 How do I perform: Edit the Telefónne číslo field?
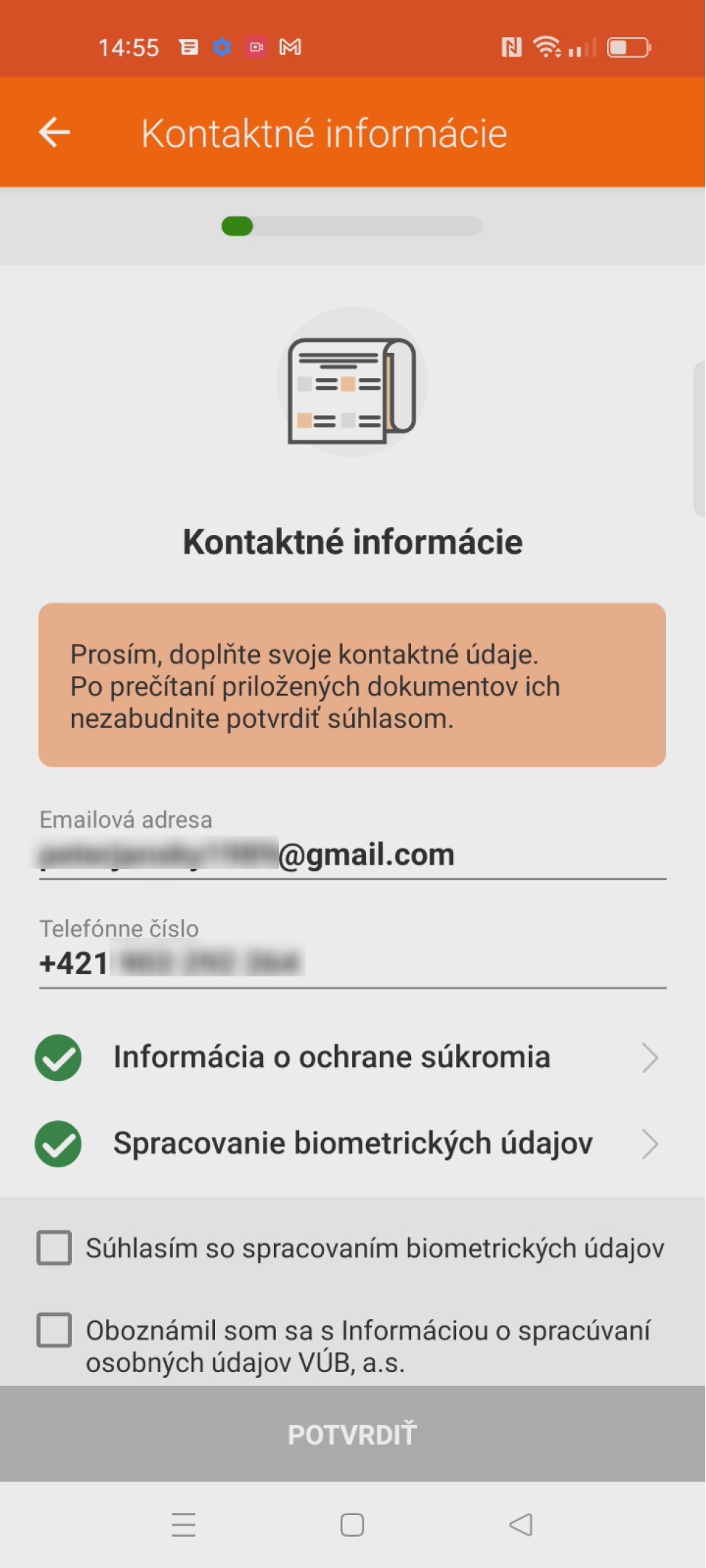(352, 964)
